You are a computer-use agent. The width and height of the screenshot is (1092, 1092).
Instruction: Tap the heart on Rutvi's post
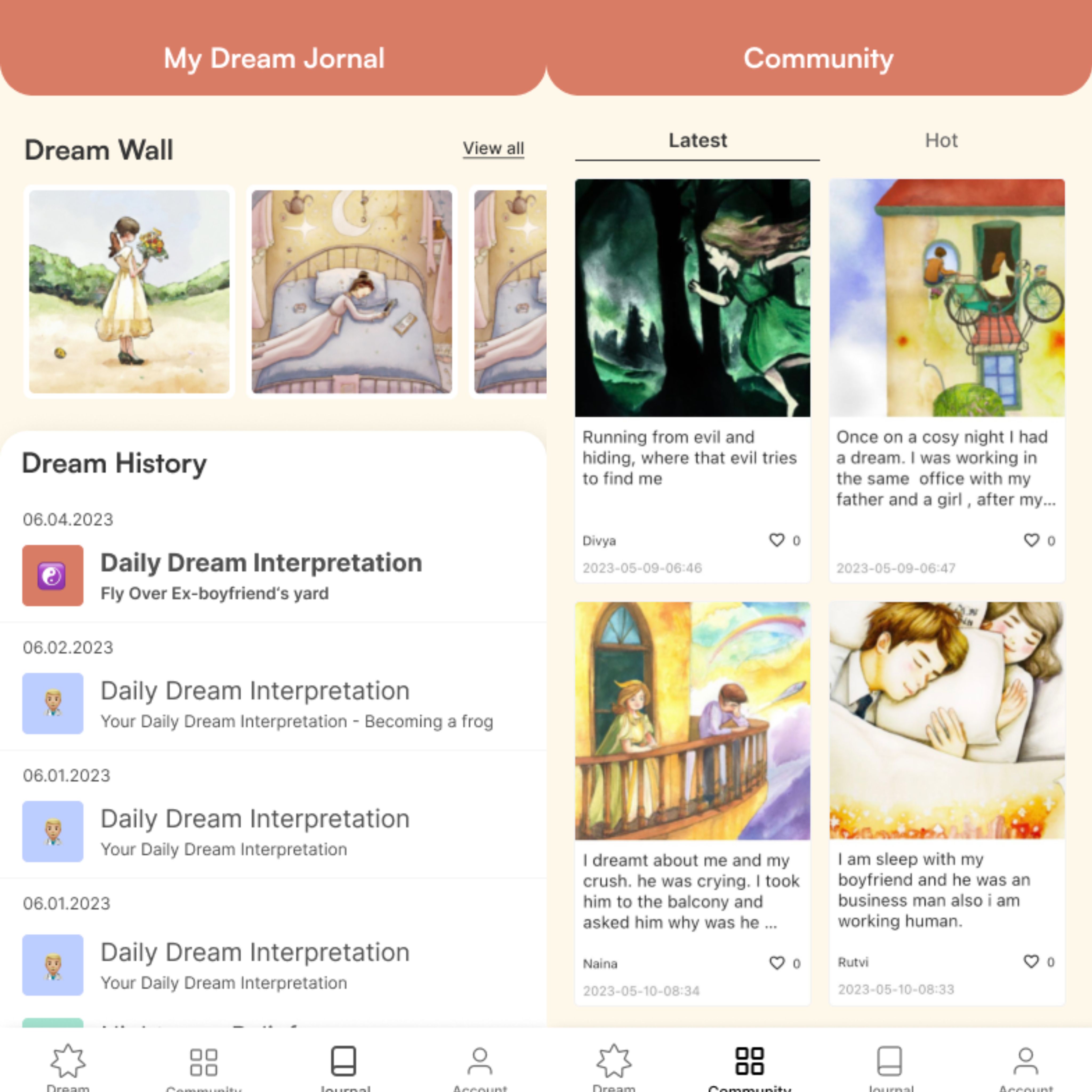(1031, 961)
